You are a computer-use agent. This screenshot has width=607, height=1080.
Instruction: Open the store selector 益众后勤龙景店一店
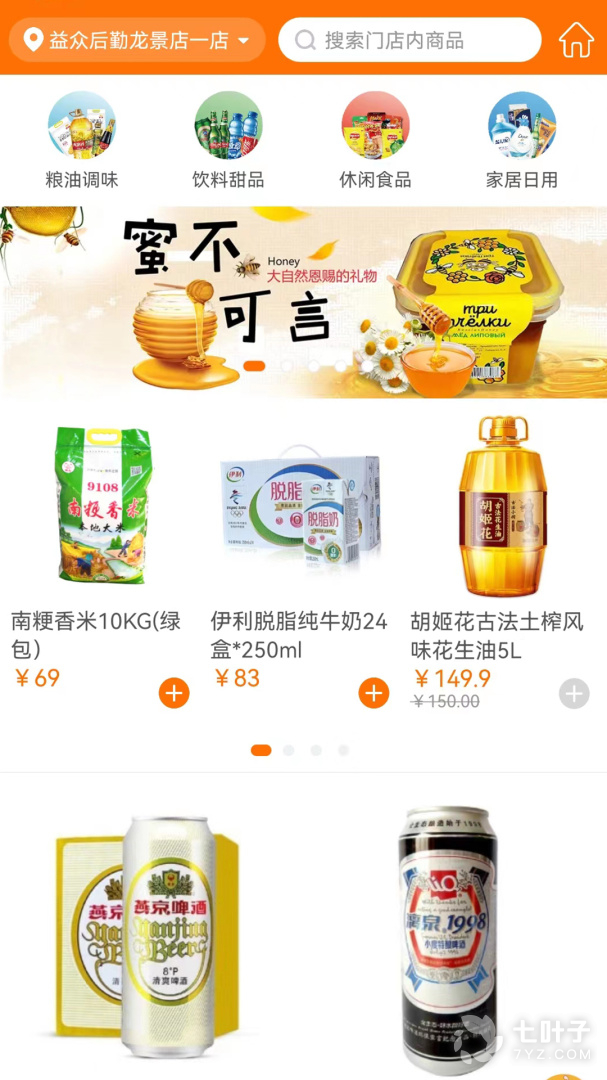137,40
